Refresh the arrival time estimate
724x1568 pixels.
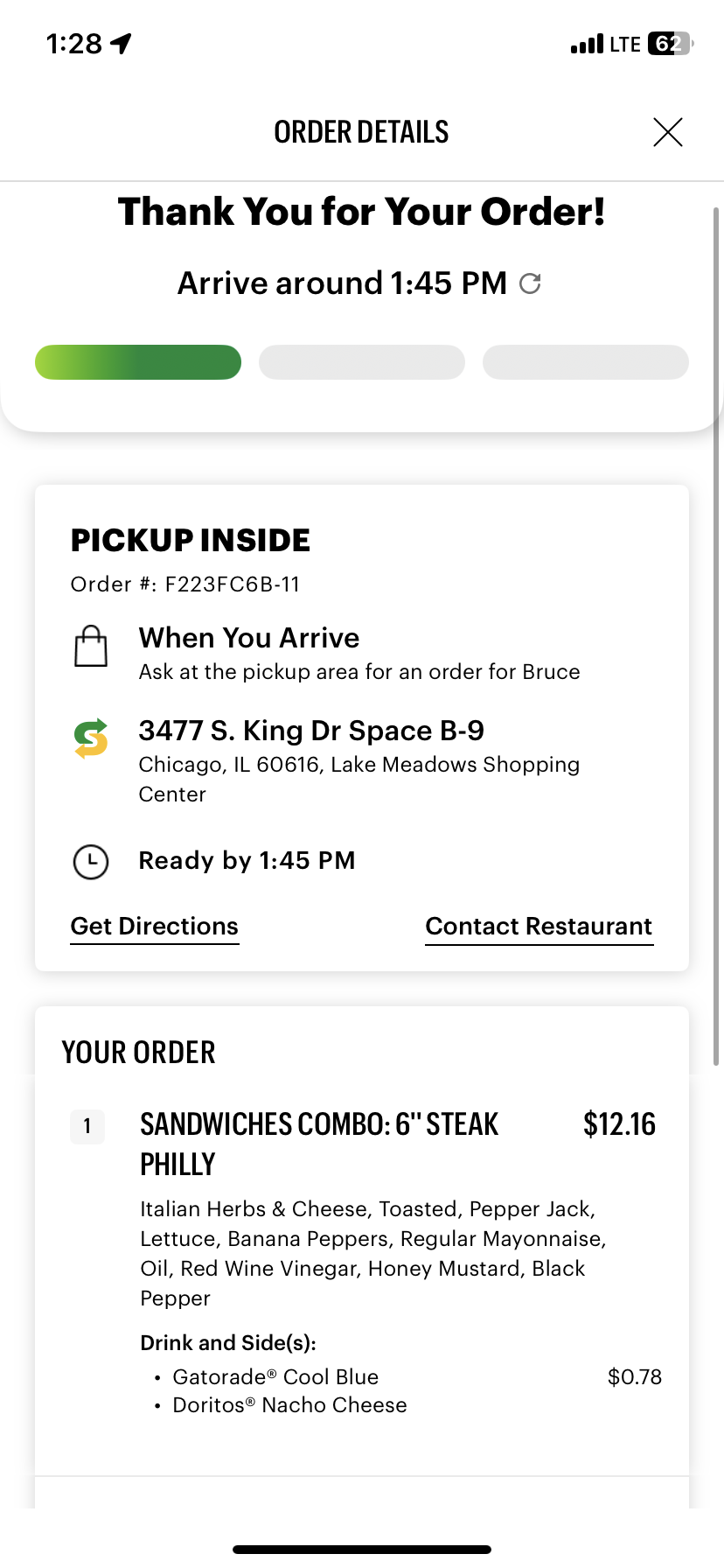pos(530,283)
